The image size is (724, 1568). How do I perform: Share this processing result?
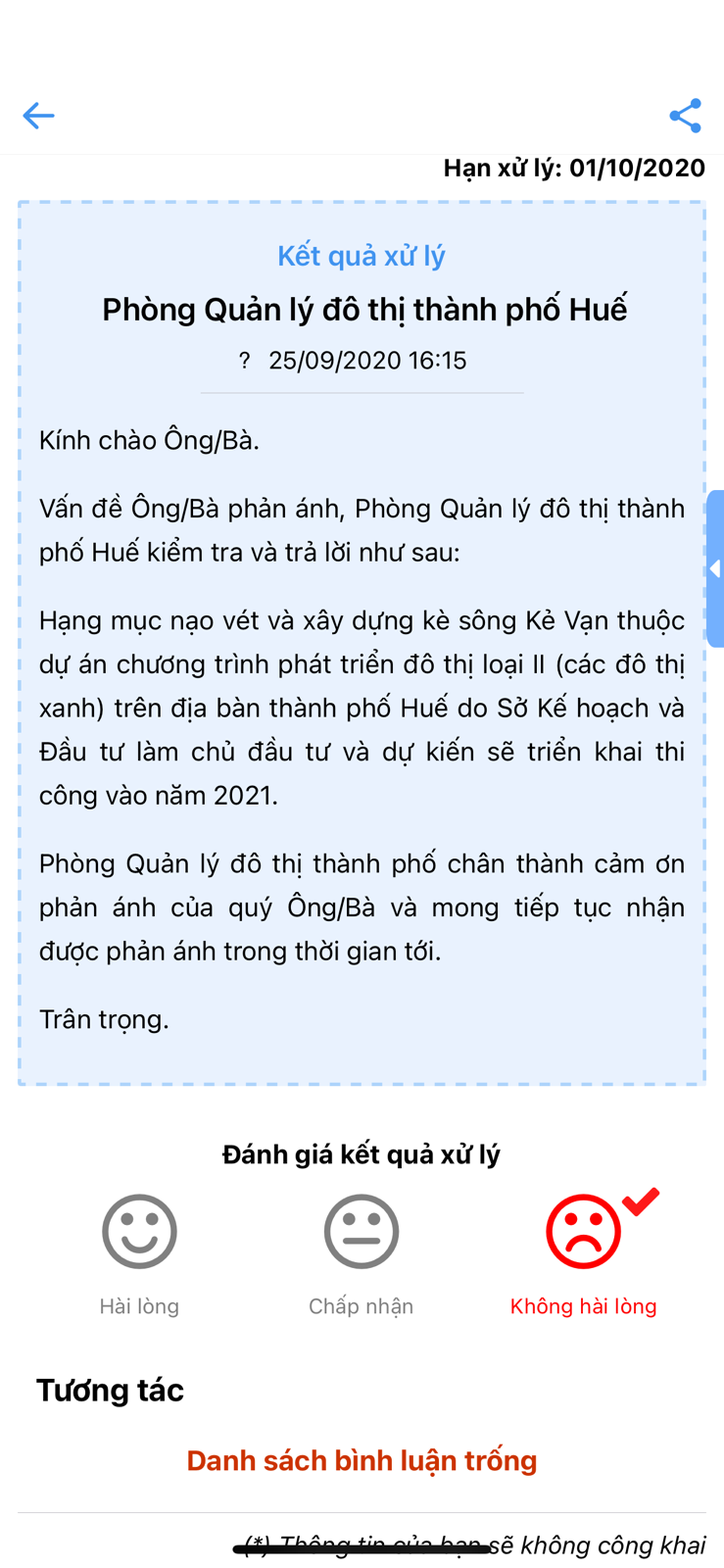click(x=685, y=116)
